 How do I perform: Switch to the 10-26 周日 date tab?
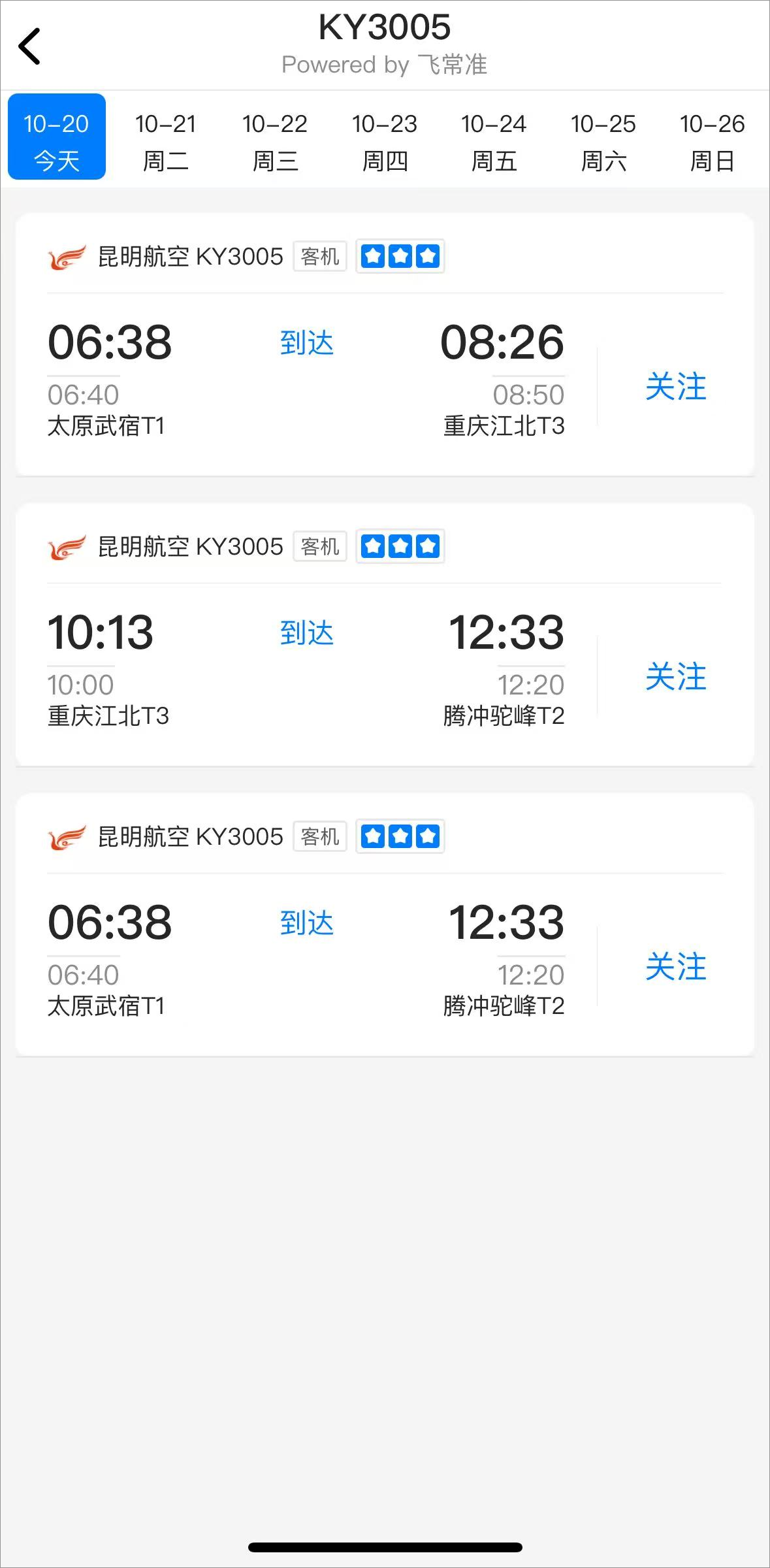(712, 141)
